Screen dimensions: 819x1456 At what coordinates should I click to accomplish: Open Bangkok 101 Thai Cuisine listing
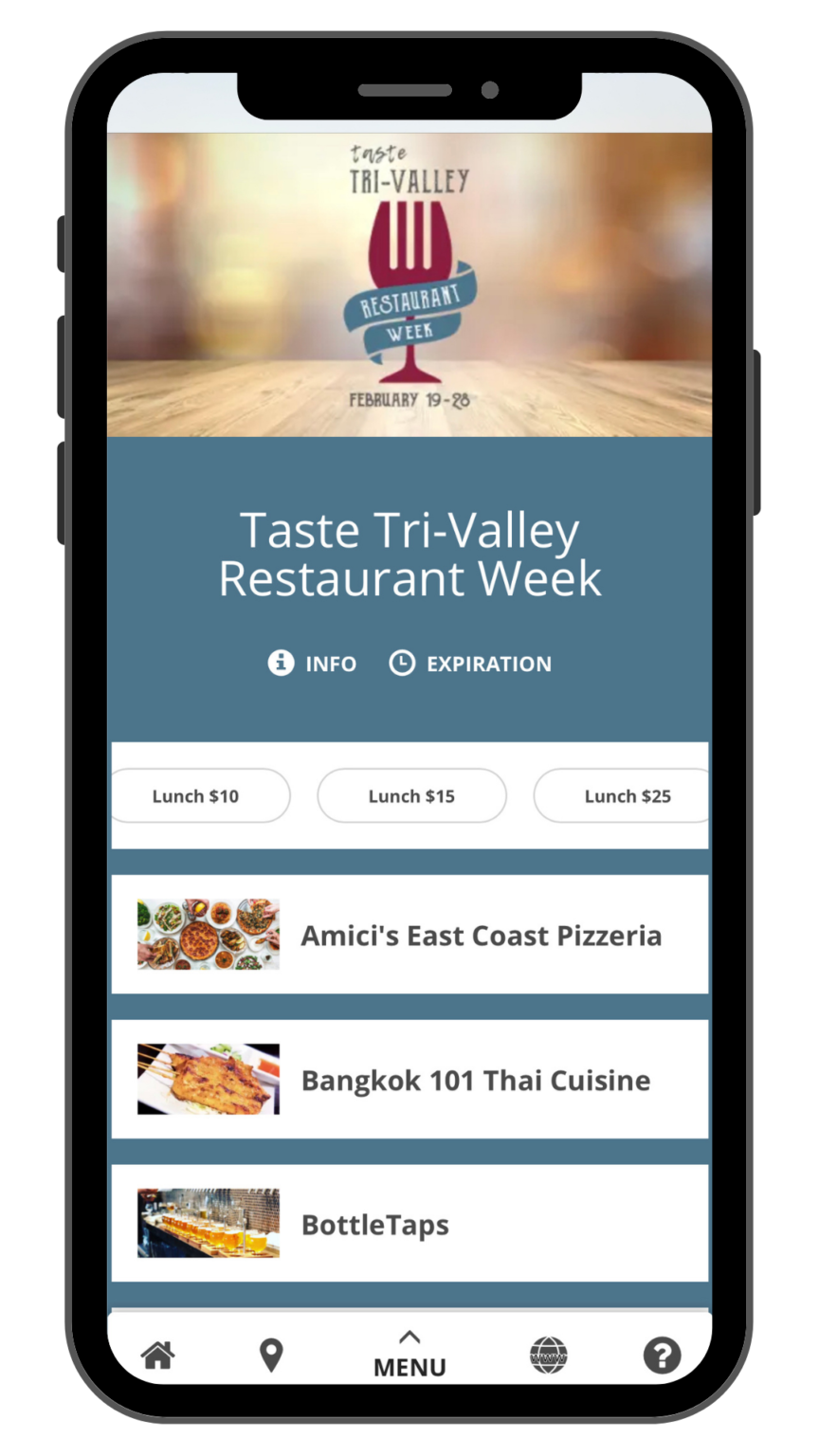pos(409,1080)
